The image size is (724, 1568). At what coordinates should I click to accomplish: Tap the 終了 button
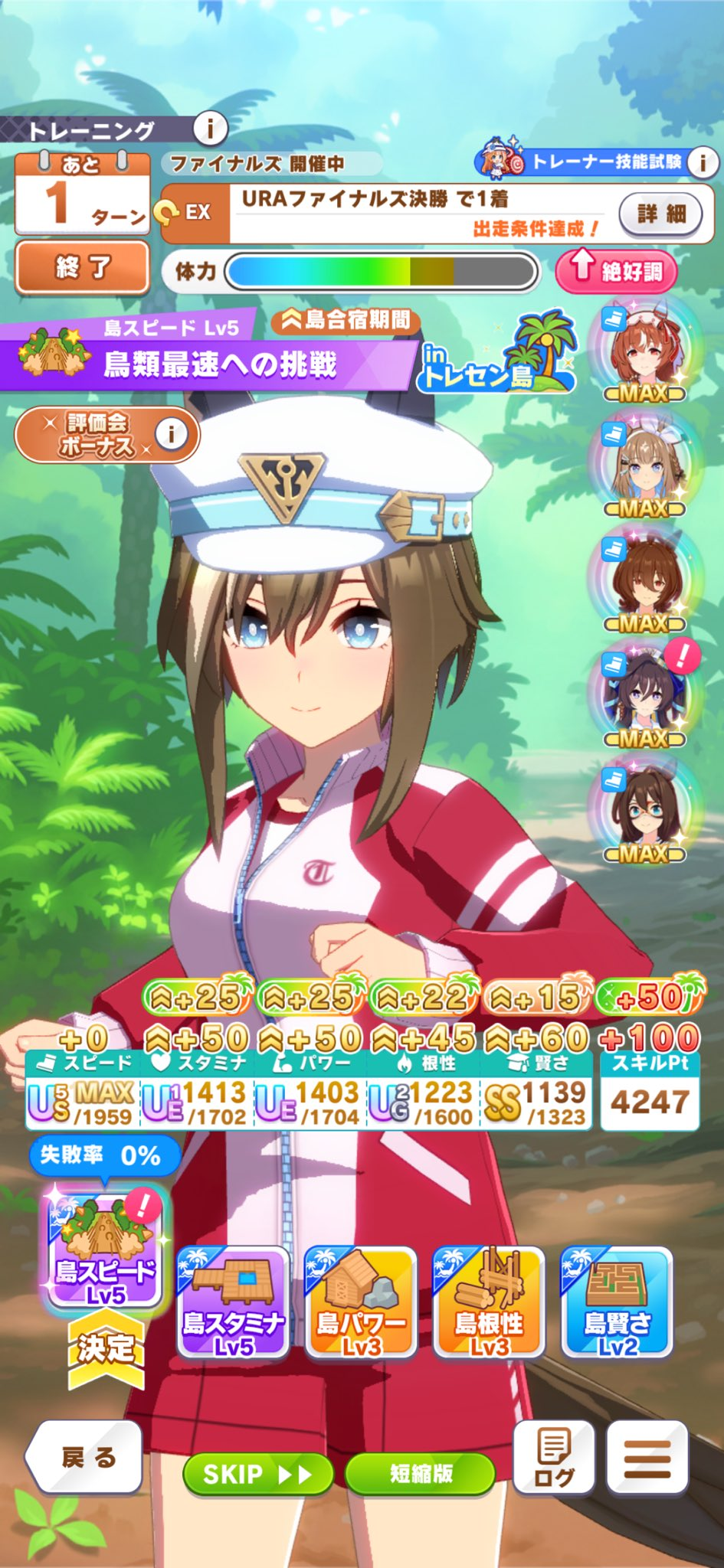83,267
